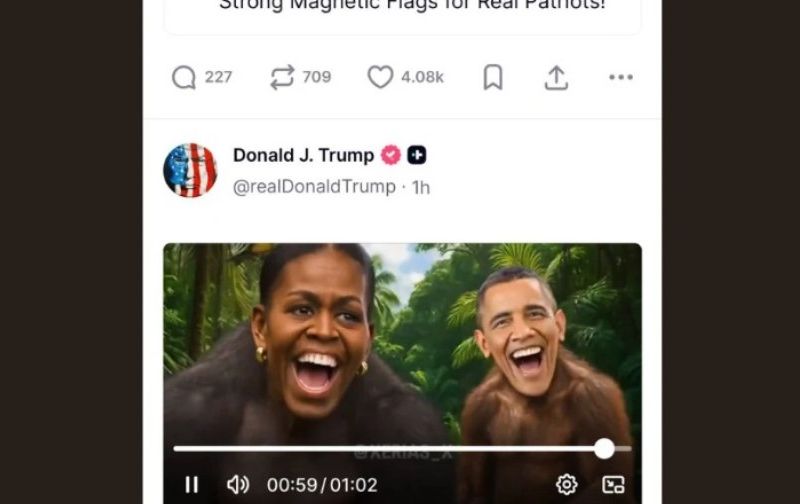The width and height of the screenshot is (800, 504).
Task: Share the post via the upload icon
Action: [556, 78]
